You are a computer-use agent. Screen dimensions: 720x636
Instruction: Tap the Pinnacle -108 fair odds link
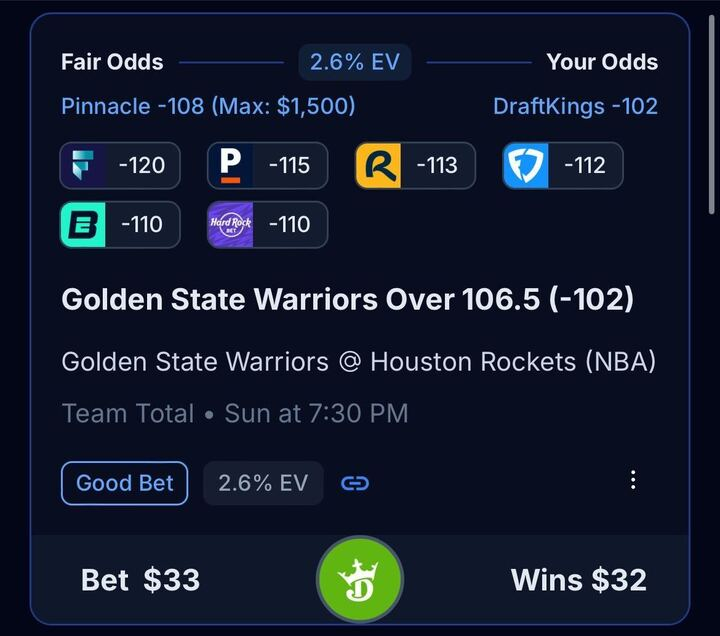tap(208, 106)
